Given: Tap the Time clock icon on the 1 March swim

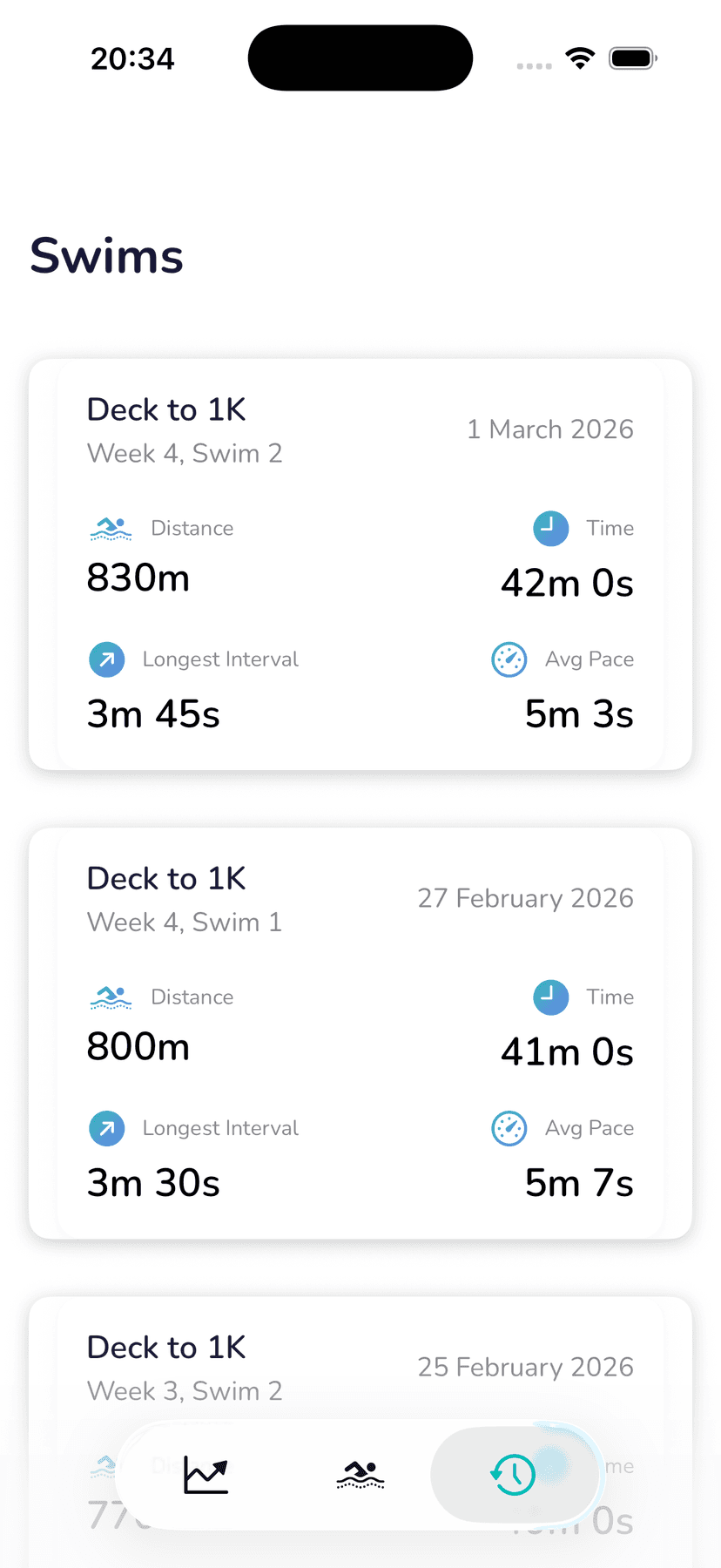Looking at the screenshot, I should pyautogui.click(x=551, y=528).
